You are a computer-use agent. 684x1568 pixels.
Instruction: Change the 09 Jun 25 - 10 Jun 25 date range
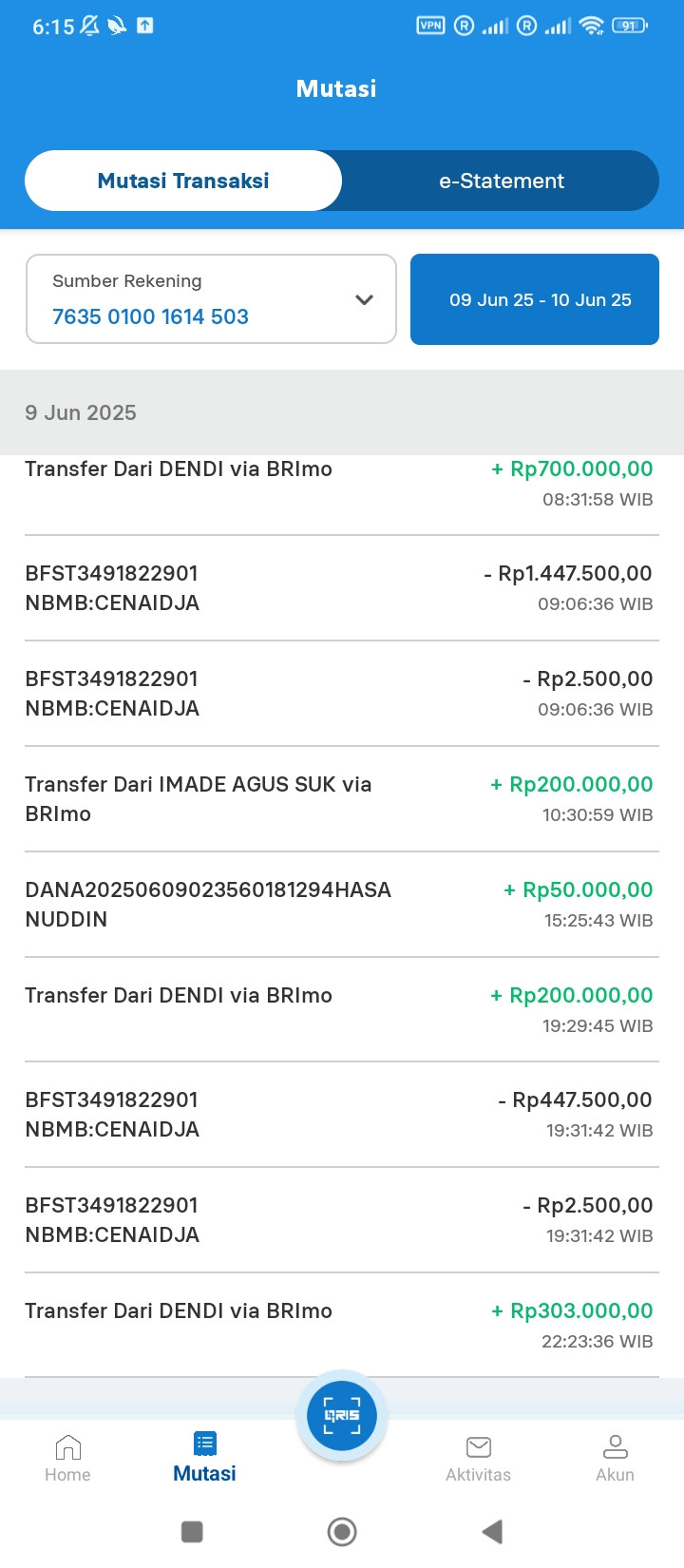535,299
